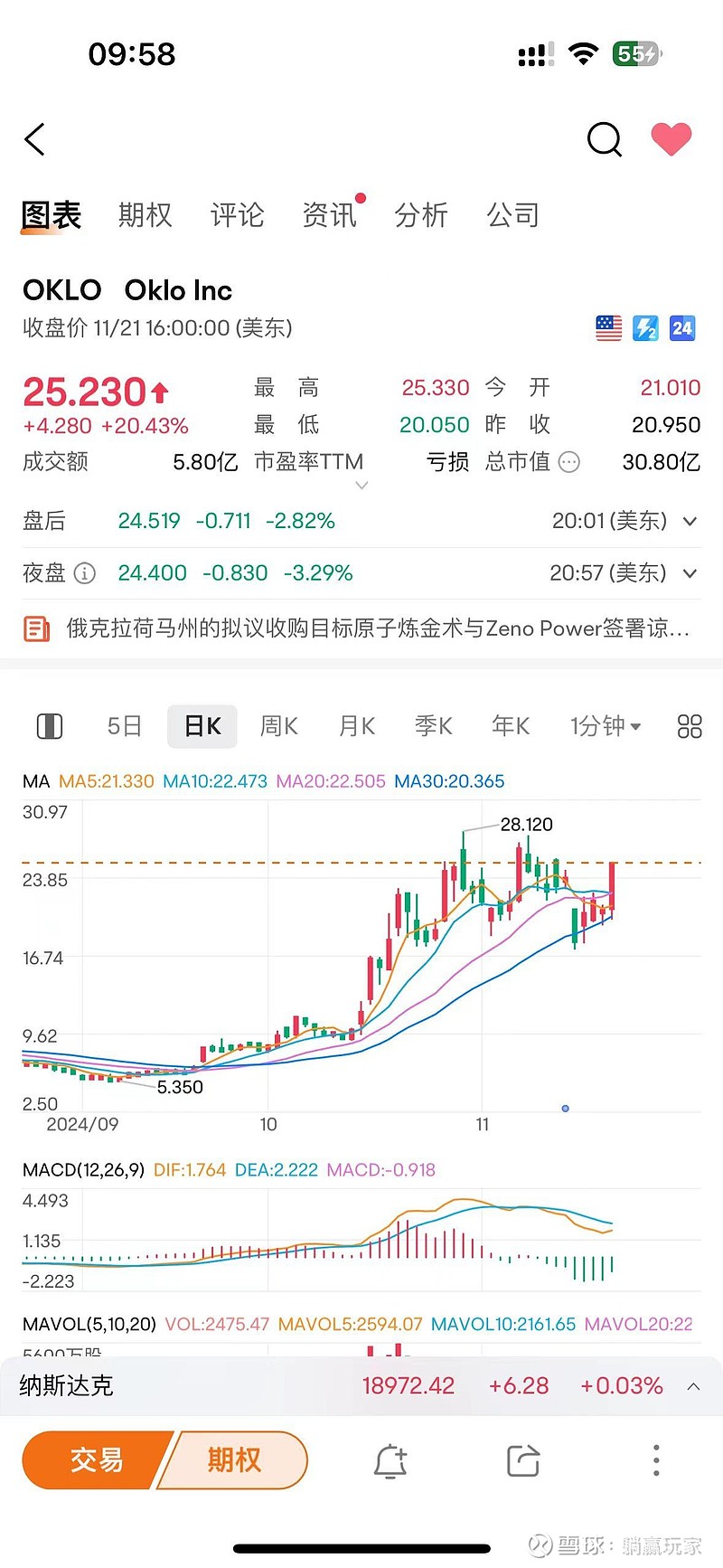Viewport: 723px width, 1568px height.
Task: Expand the 夜盘 overnight quote row
Action: tap(691, 573)
